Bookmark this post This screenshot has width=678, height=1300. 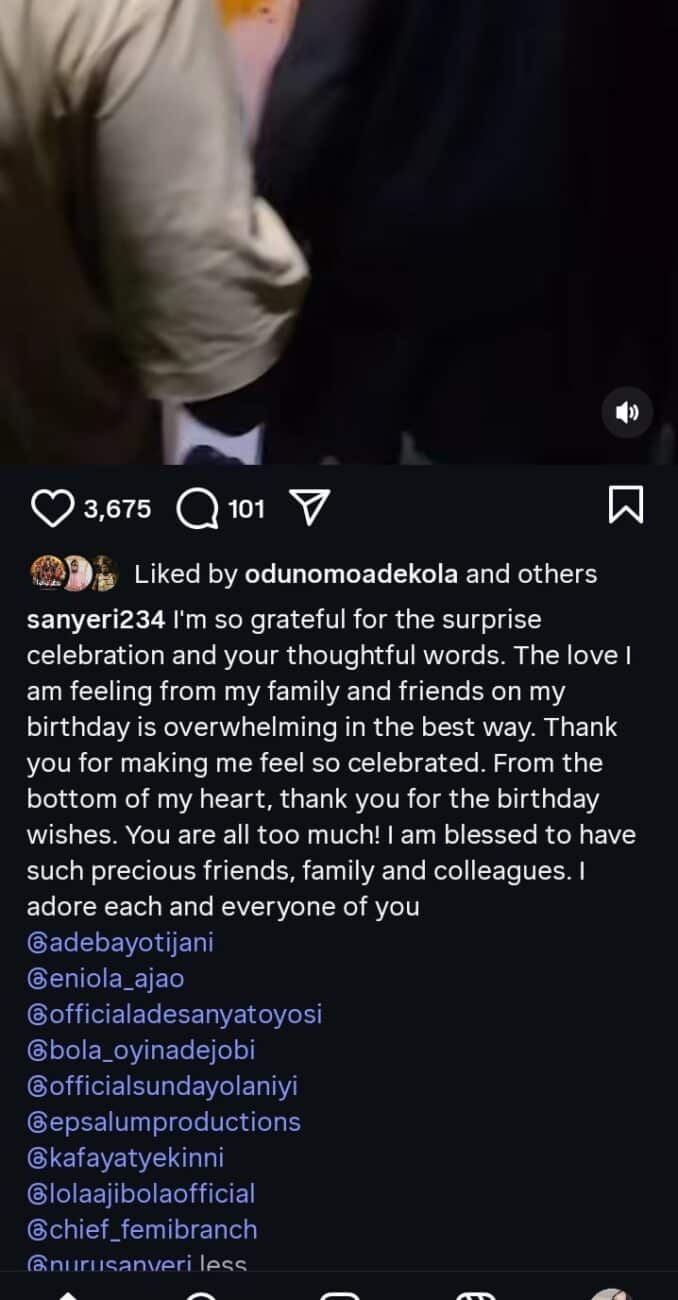626,506
